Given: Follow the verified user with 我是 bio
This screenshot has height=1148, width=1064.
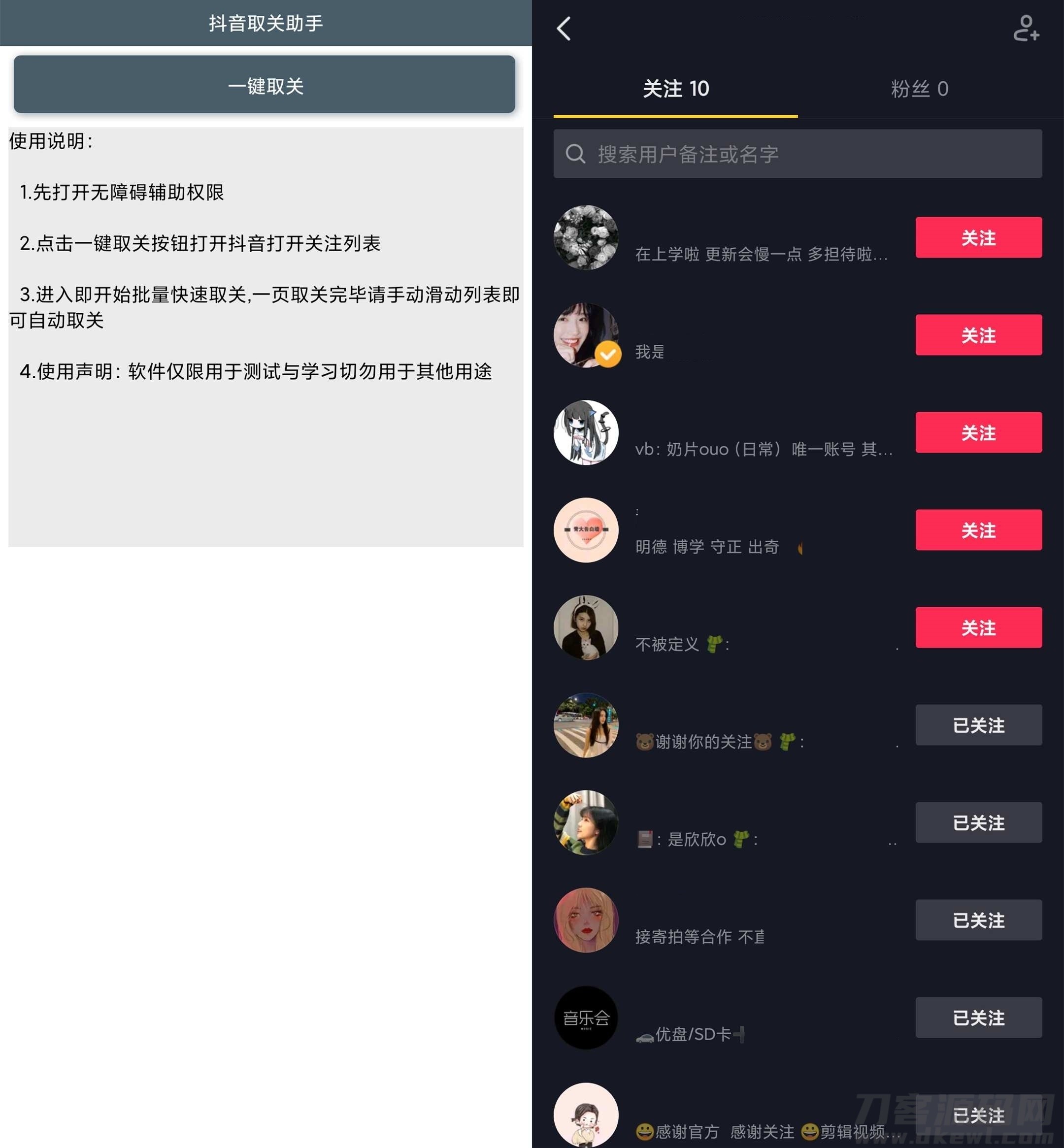Looking at the screenshot, I should pyautogui.click(x=978, y=334).
